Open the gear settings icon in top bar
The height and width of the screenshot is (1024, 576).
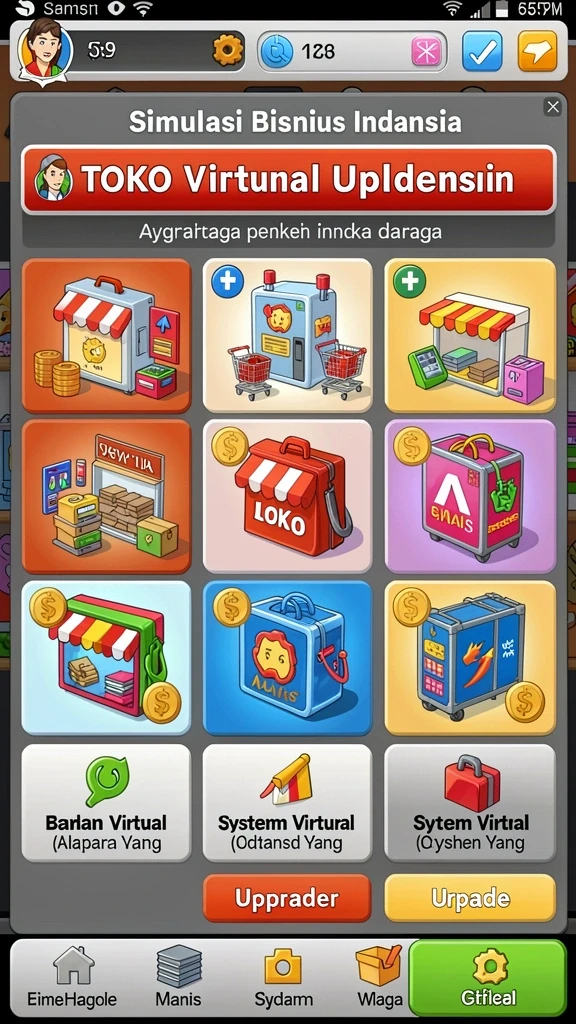pyautogui.click(x=228, y=50)
